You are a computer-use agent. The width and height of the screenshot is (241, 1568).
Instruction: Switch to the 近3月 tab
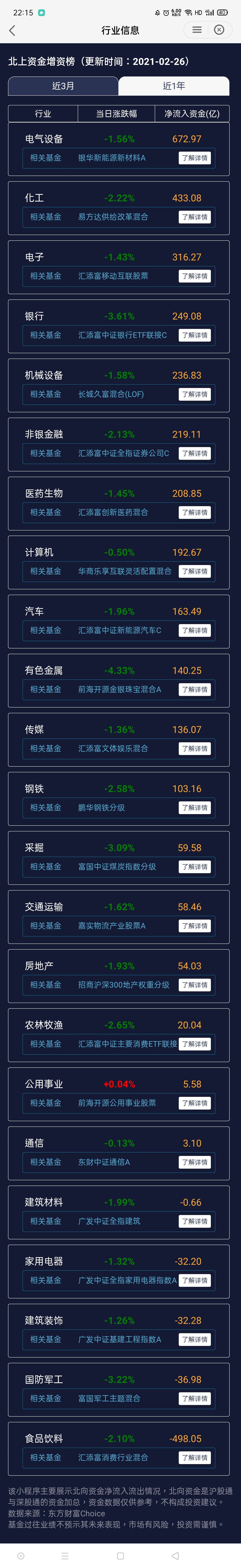(x=63, y=86)
